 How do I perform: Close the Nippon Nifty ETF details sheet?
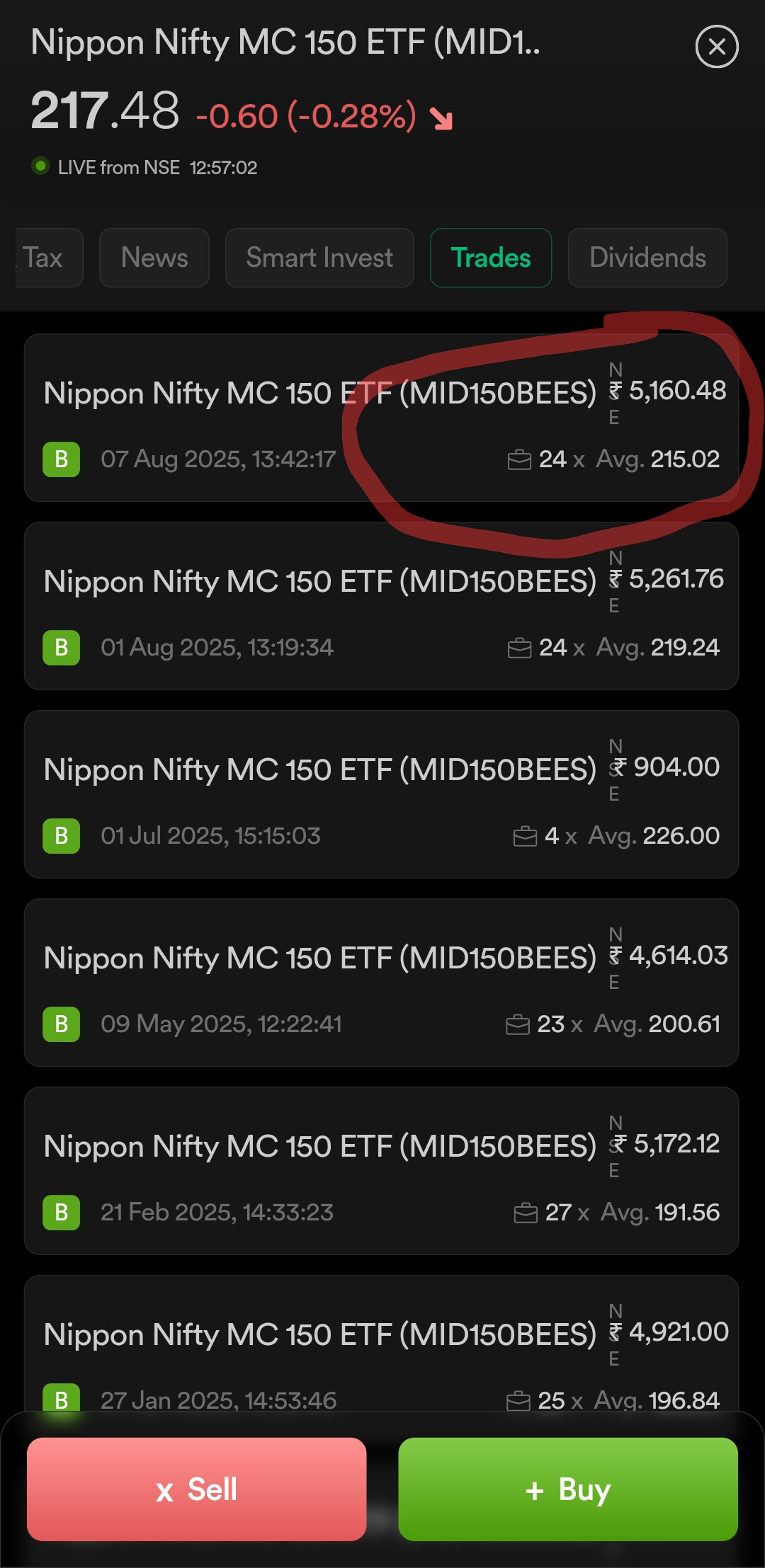point(717,47)
